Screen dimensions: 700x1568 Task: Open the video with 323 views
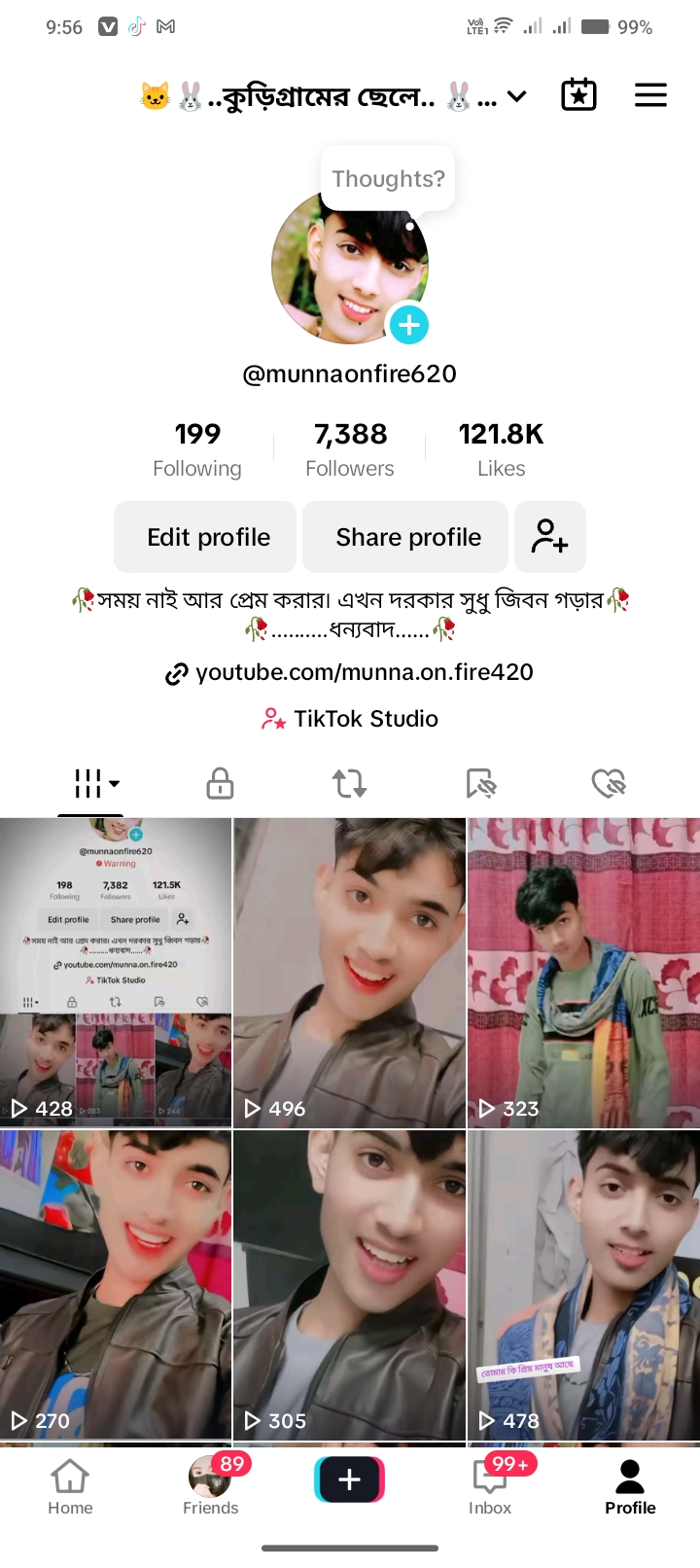[x=583, y=973]
